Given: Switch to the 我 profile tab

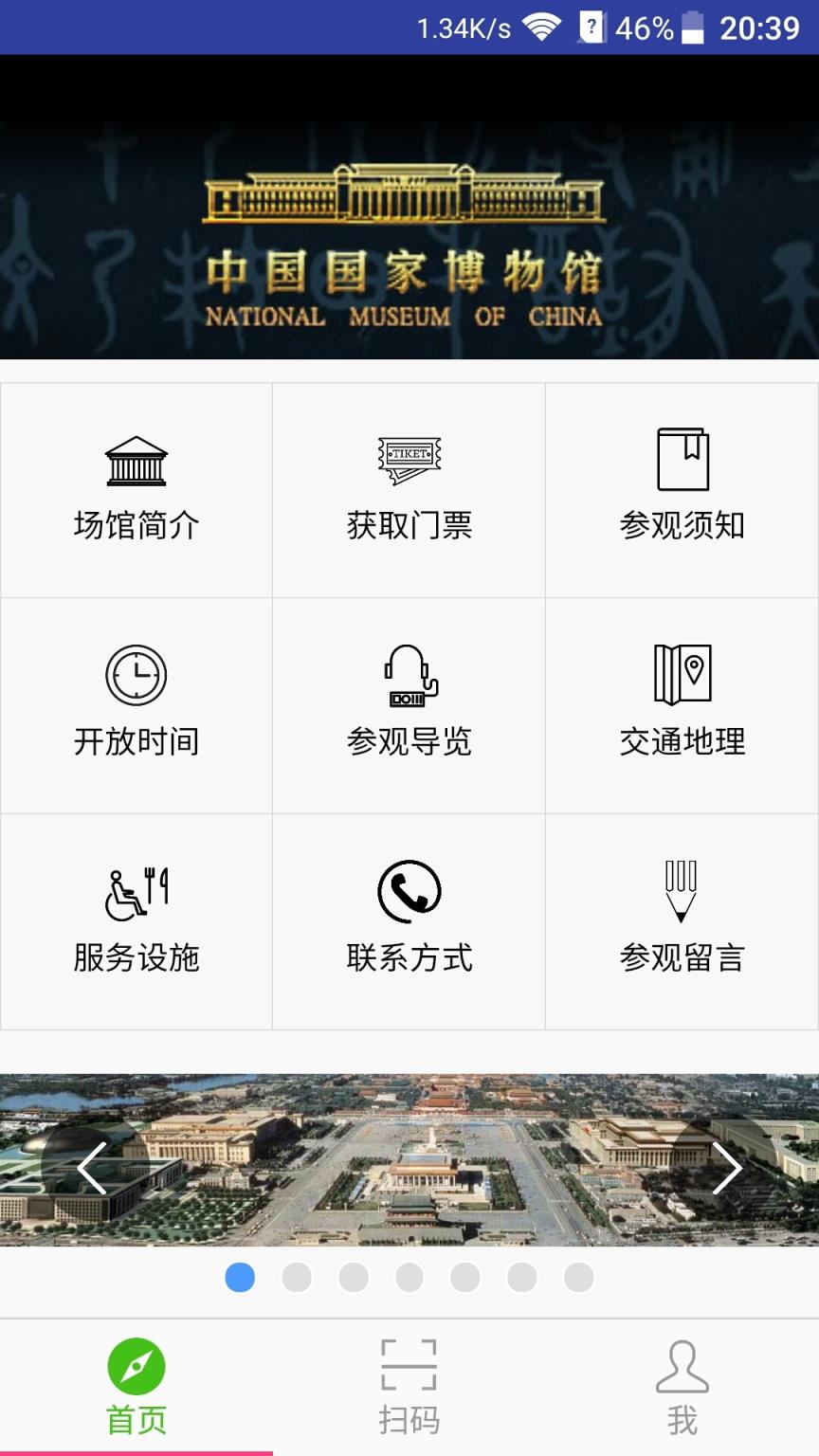Looking at the screenshot, I should pyautogui.click(x=681, y=1384).
